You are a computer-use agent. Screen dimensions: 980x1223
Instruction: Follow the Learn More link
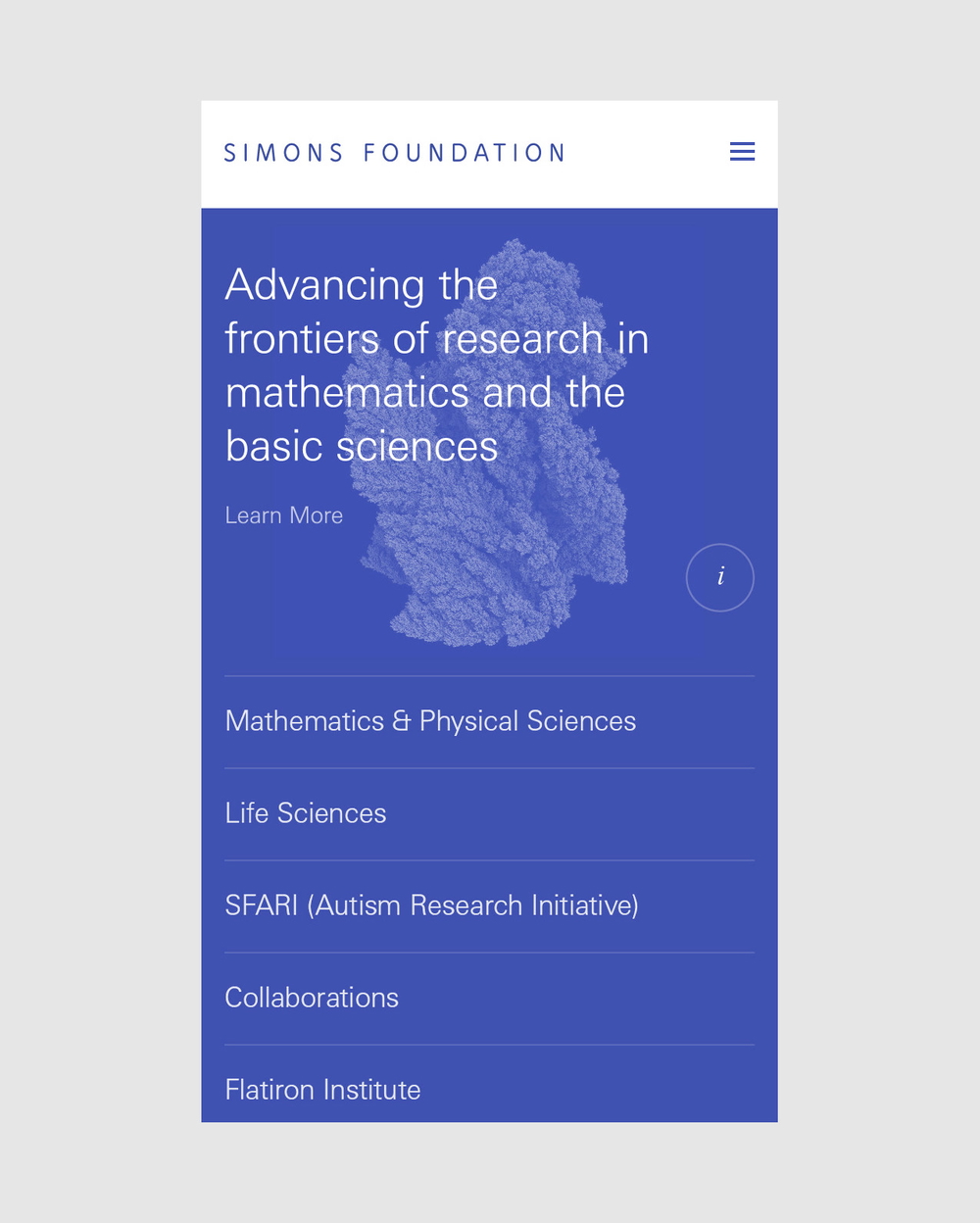(x=283, y=515)
